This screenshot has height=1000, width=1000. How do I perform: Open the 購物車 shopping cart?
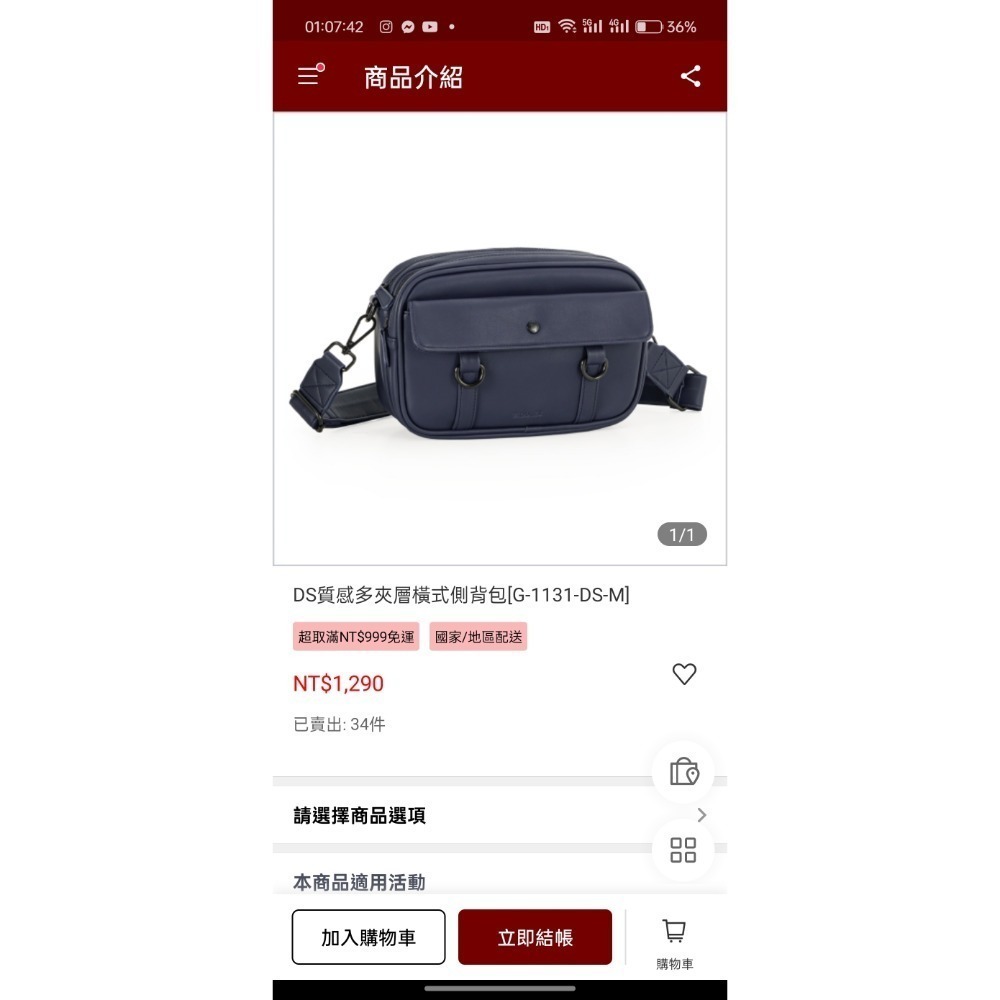pyautogui.click(x=675, y=942)
